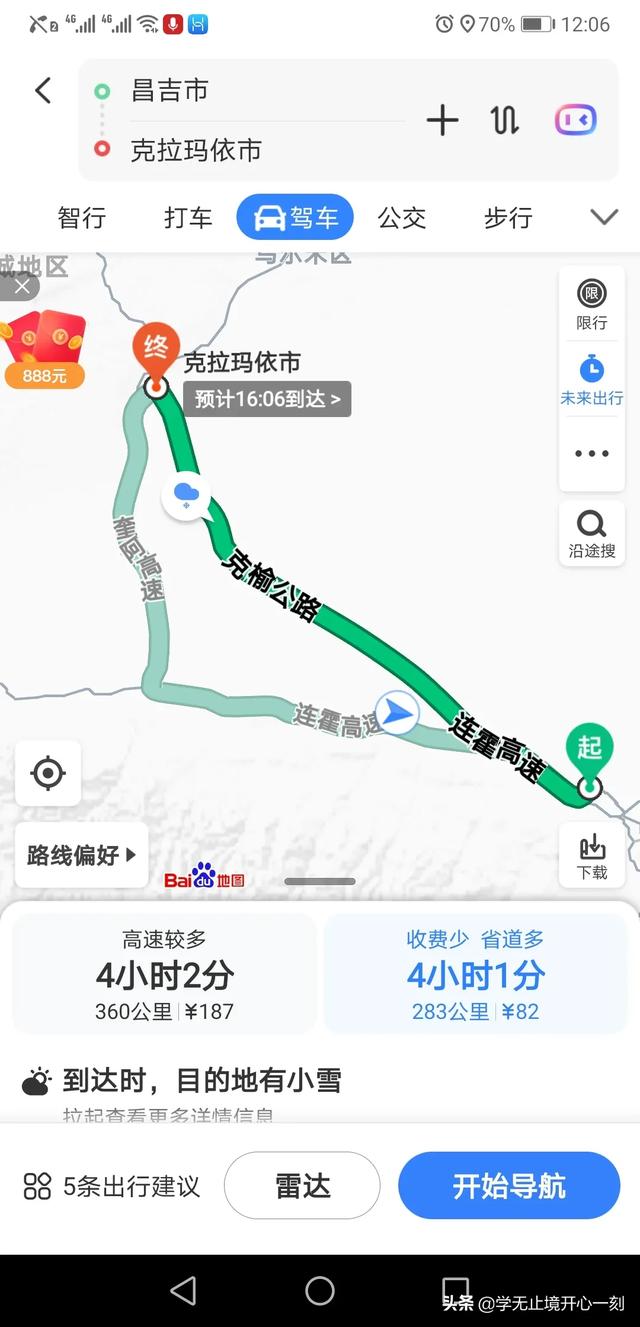Download the offline map via 下载
Screen dimensions: 640x1327
click(592, 855)
